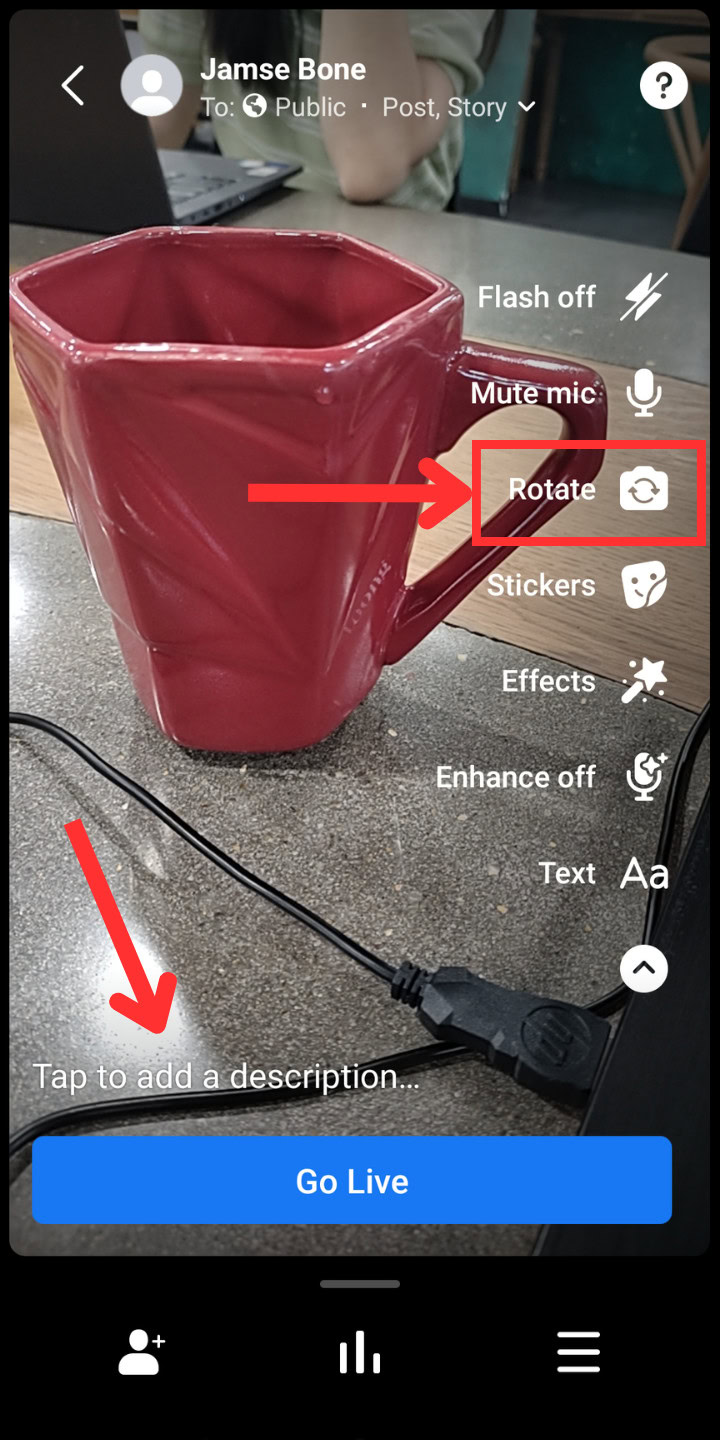The height and width of the screenshot is (1440, 720).
Task: Open the Effects wand
Action: click(x=643, y=681)
